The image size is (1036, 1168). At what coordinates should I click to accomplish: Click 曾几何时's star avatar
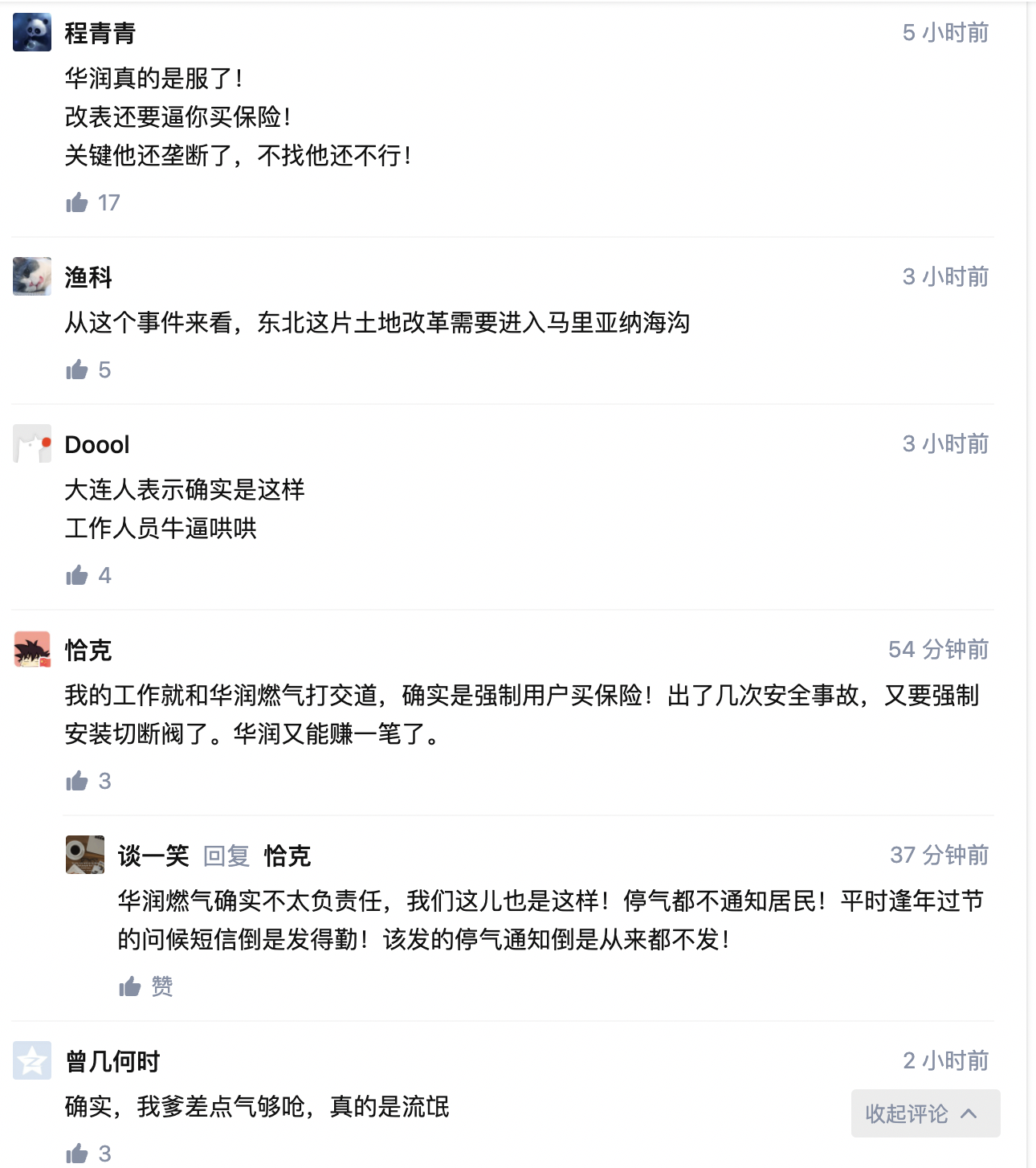tap(31, 1060)
